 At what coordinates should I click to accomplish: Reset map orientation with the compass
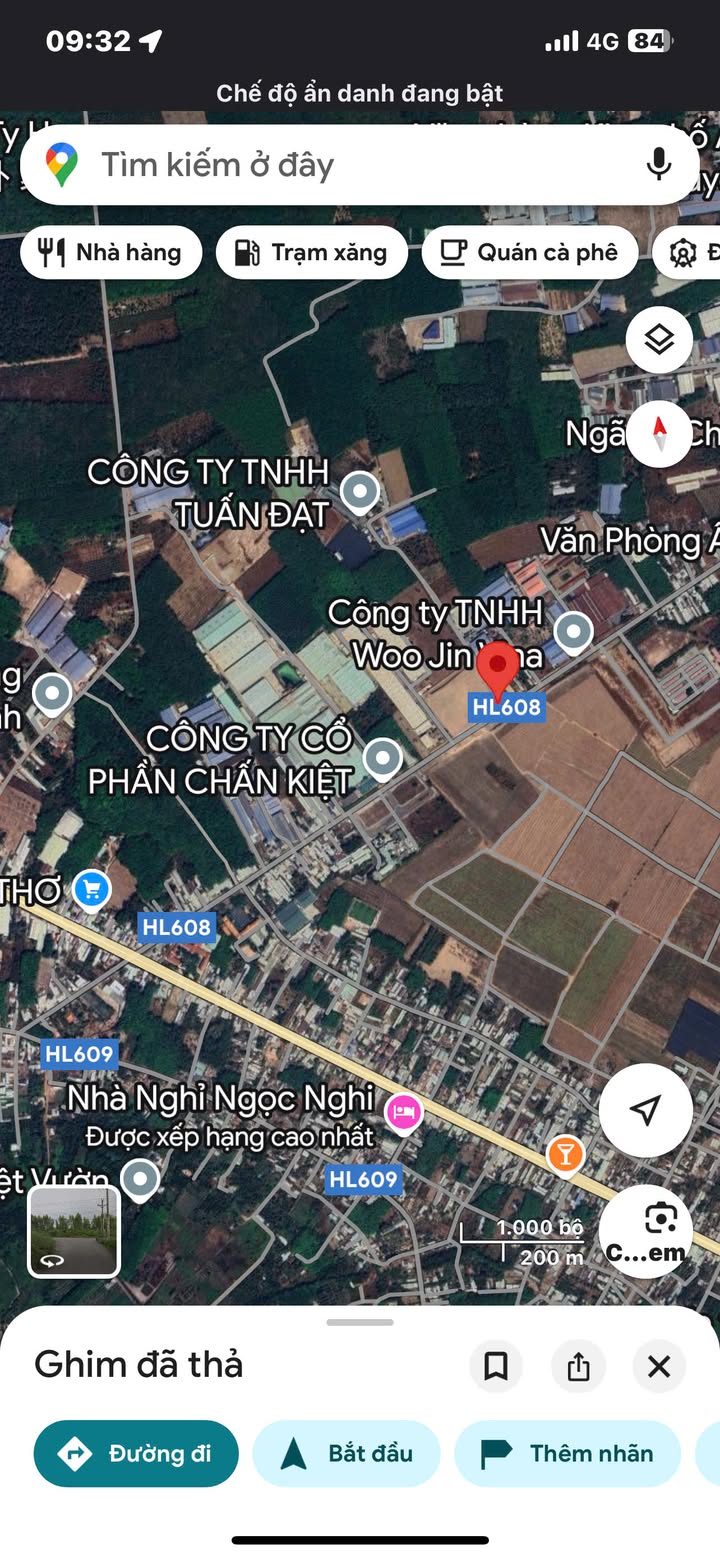point(659,433)
